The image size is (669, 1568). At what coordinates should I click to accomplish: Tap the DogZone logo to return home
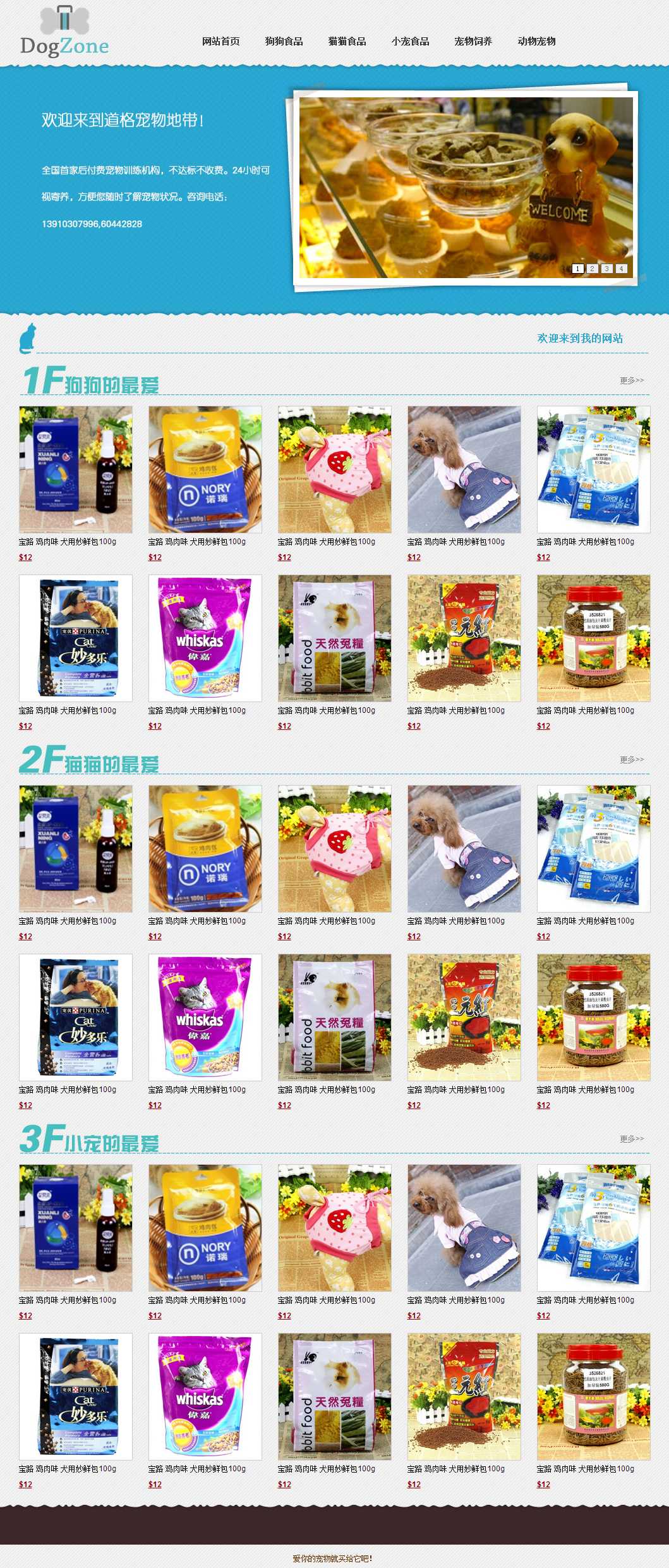click(64, 33)
